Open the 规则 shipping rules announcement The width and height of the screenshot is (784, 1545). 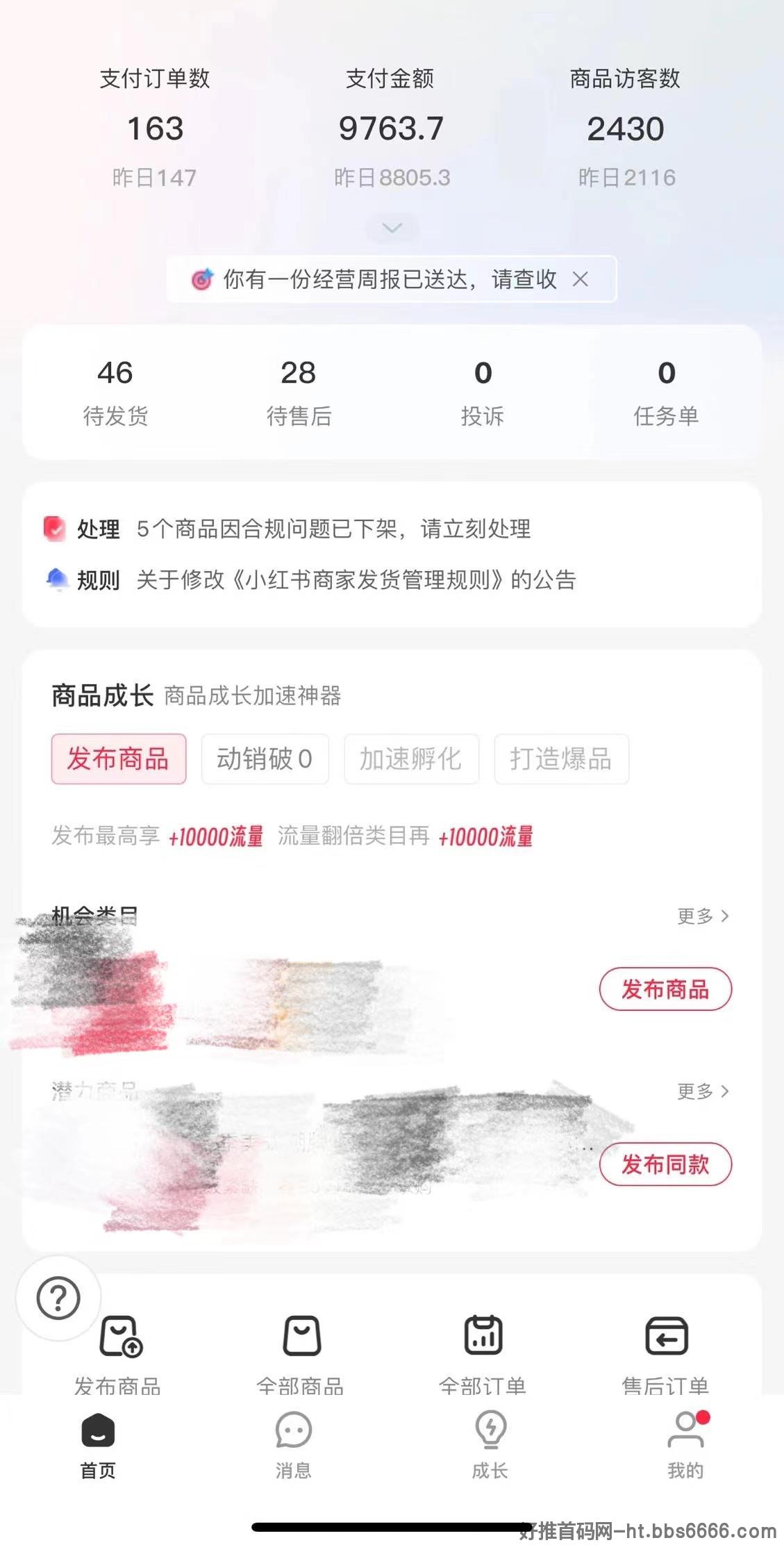(310, 579)
